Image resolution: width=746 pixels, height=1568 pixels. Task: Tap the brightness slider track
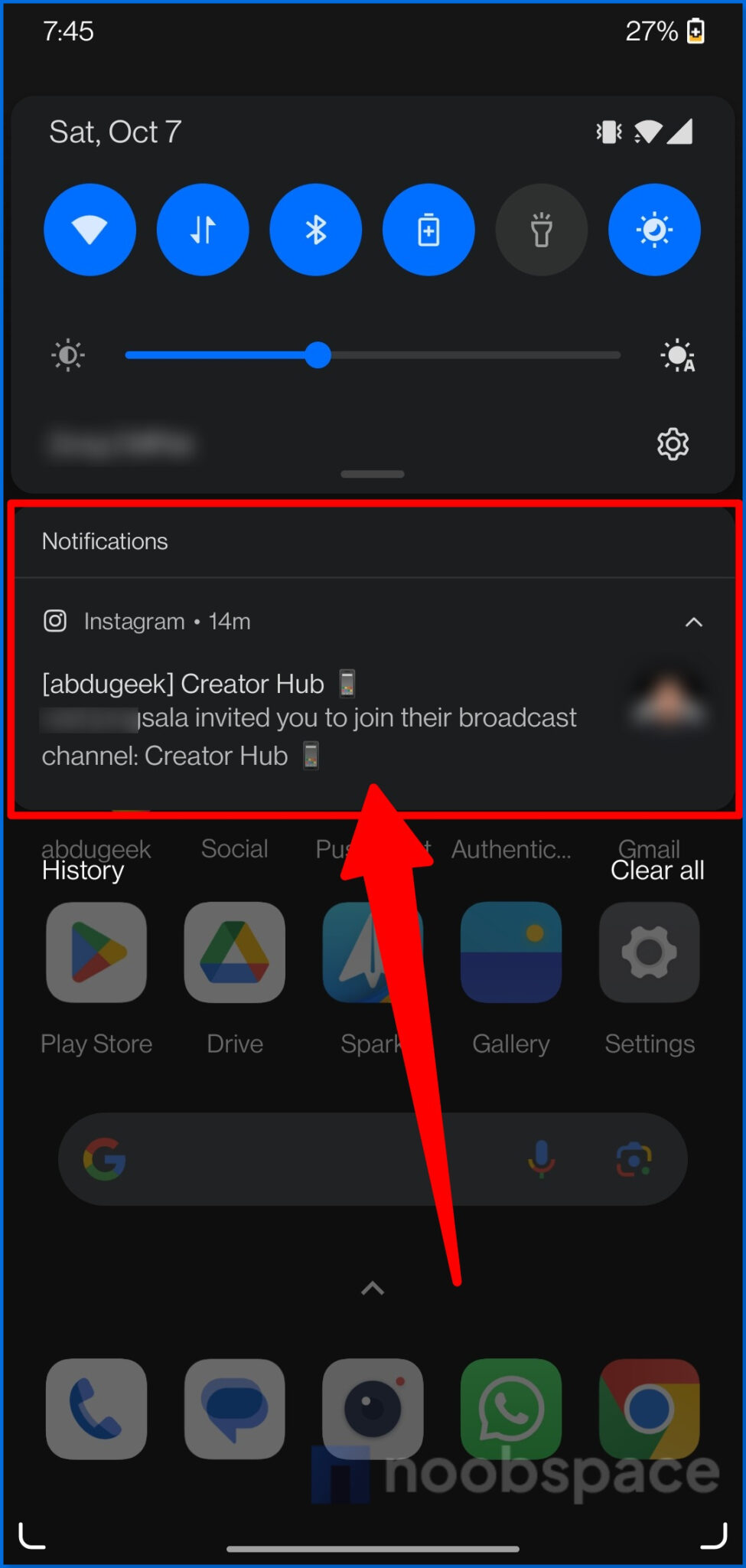click(x=373, y=355)
